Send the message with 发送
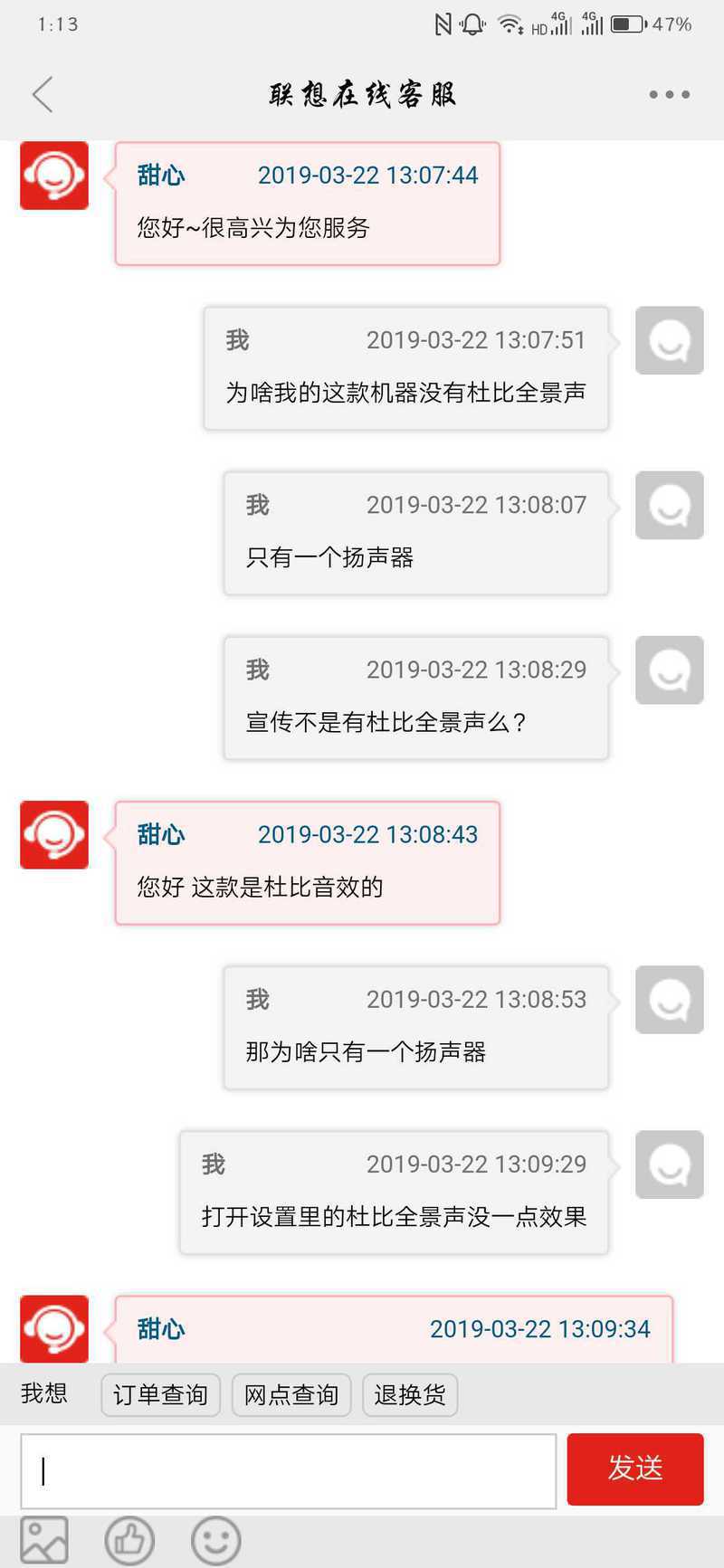Screen dimensions: 724x1568 [634, 1468]
